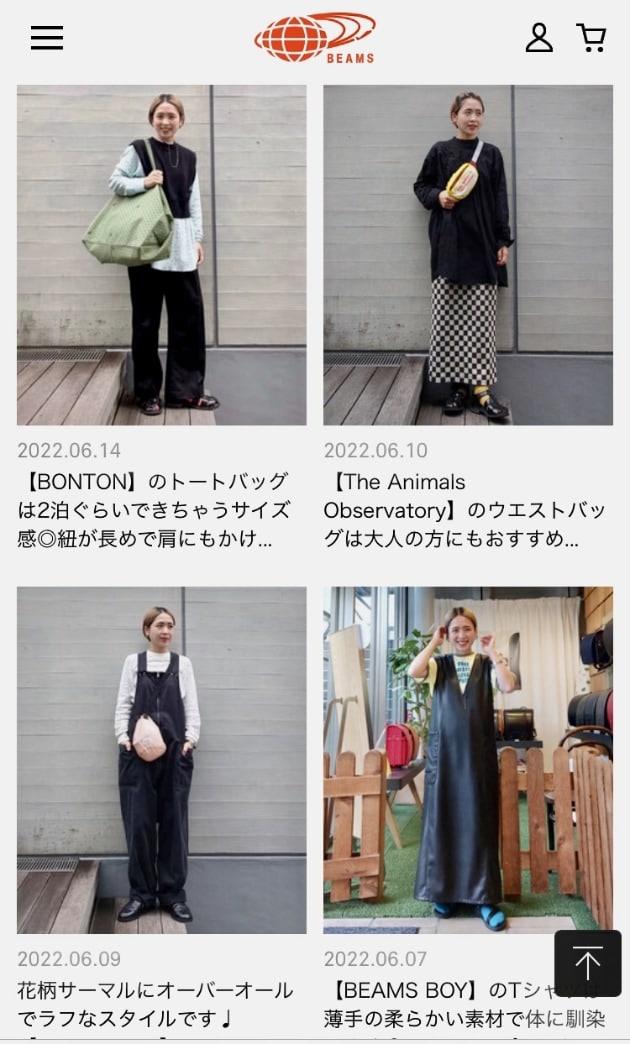Open the floral thermal overalls post

pos(161,760)
